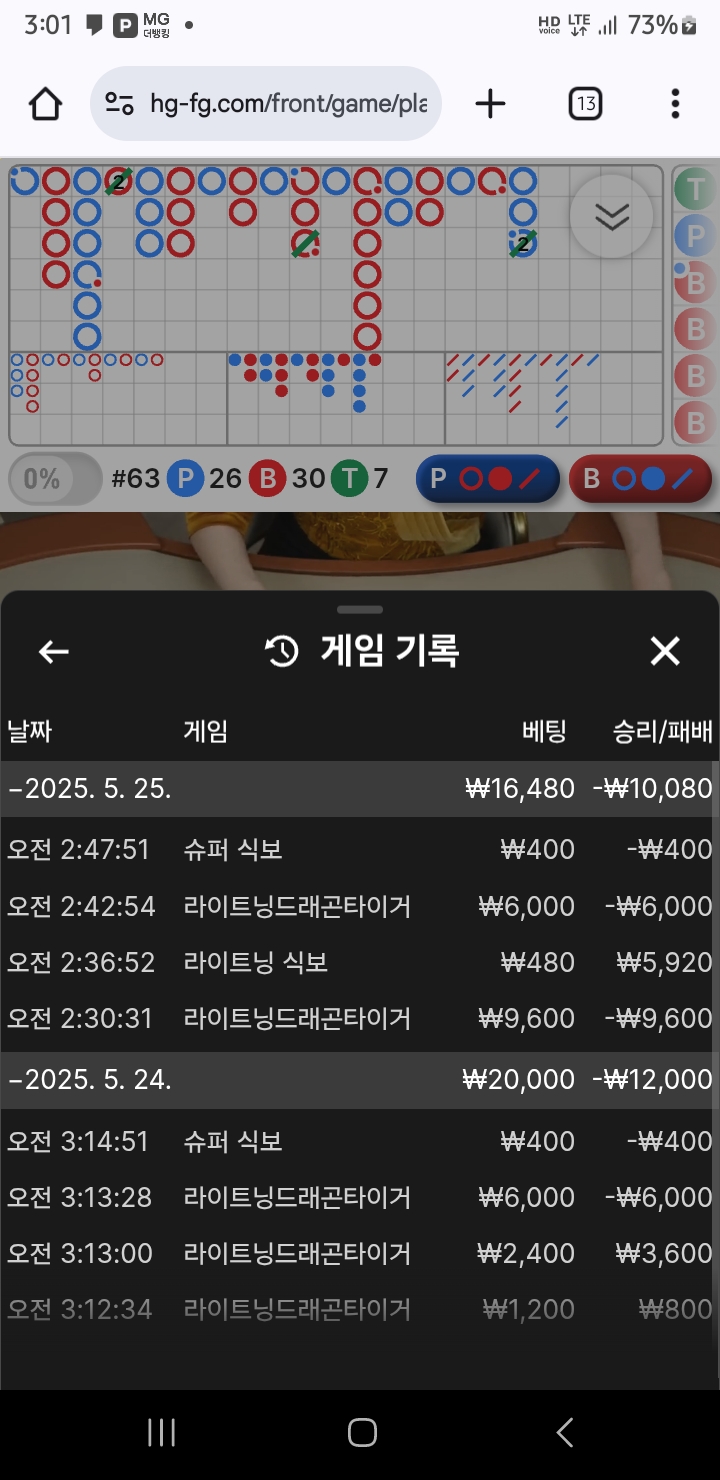Close the game history panel
This screenshot has width=720, height=1480.
pyautogui.click(x=665, y=652)
